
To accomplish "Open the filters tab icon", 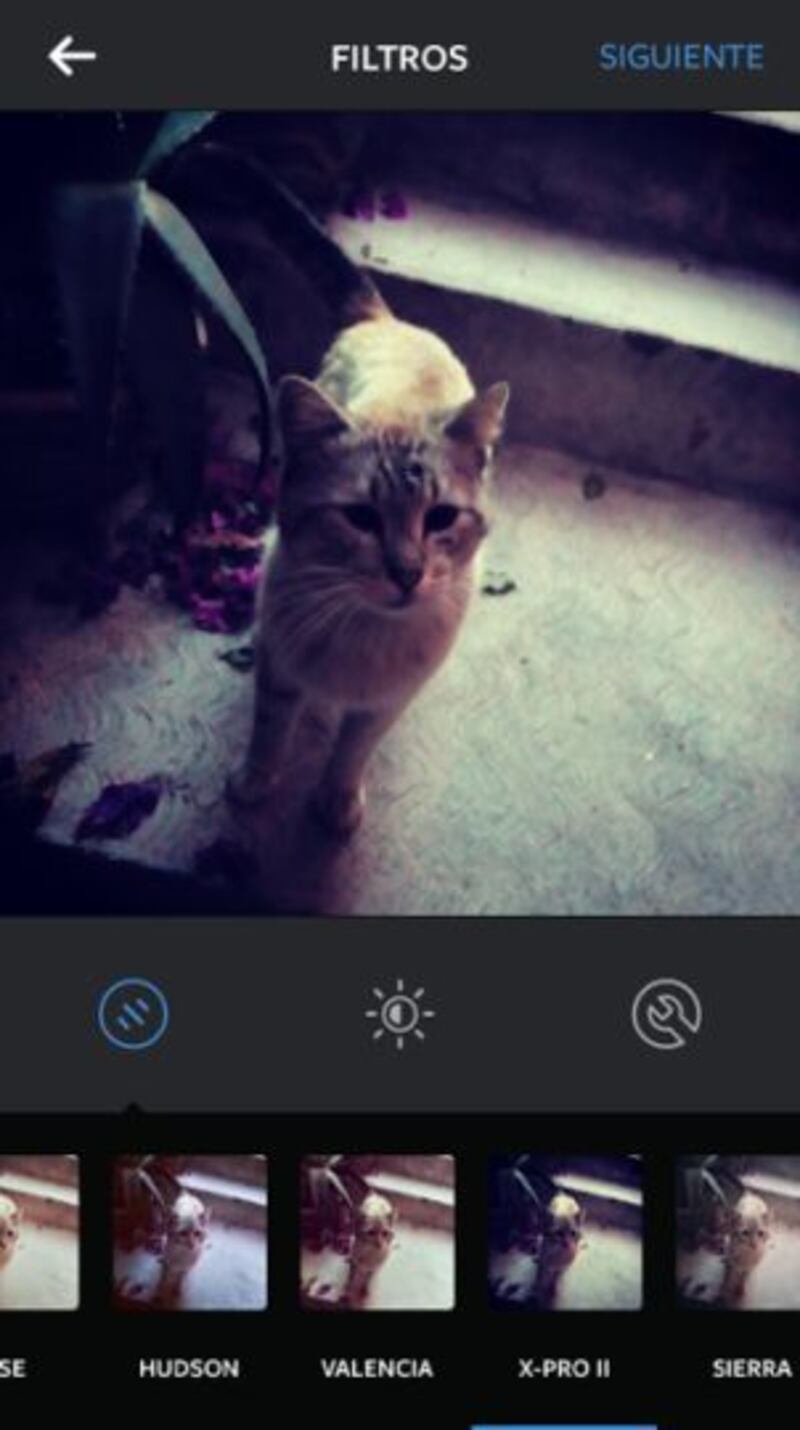I will tap(133, 1014).
